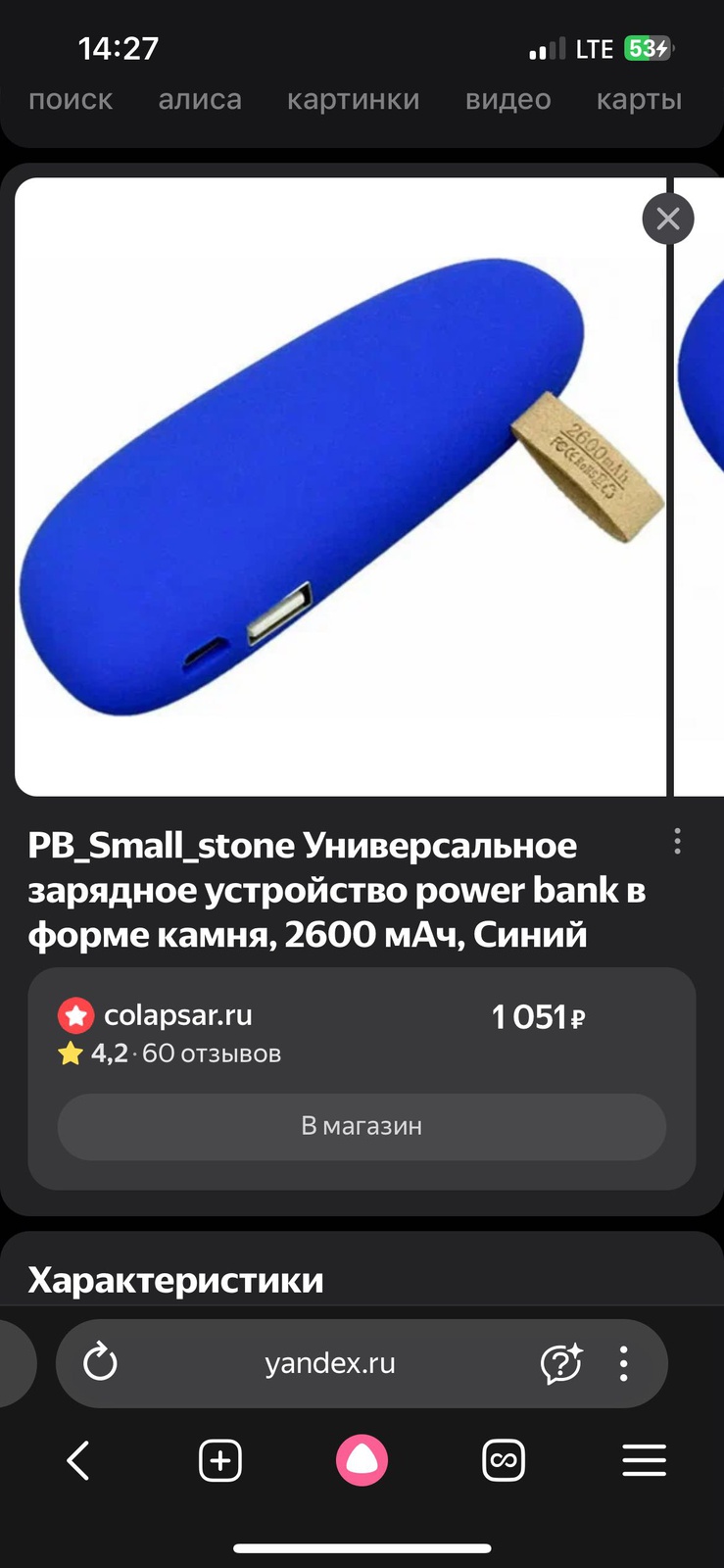The image size is (724, 1568).
Task: Open the blue power bank photo
Action: point(339,486)
